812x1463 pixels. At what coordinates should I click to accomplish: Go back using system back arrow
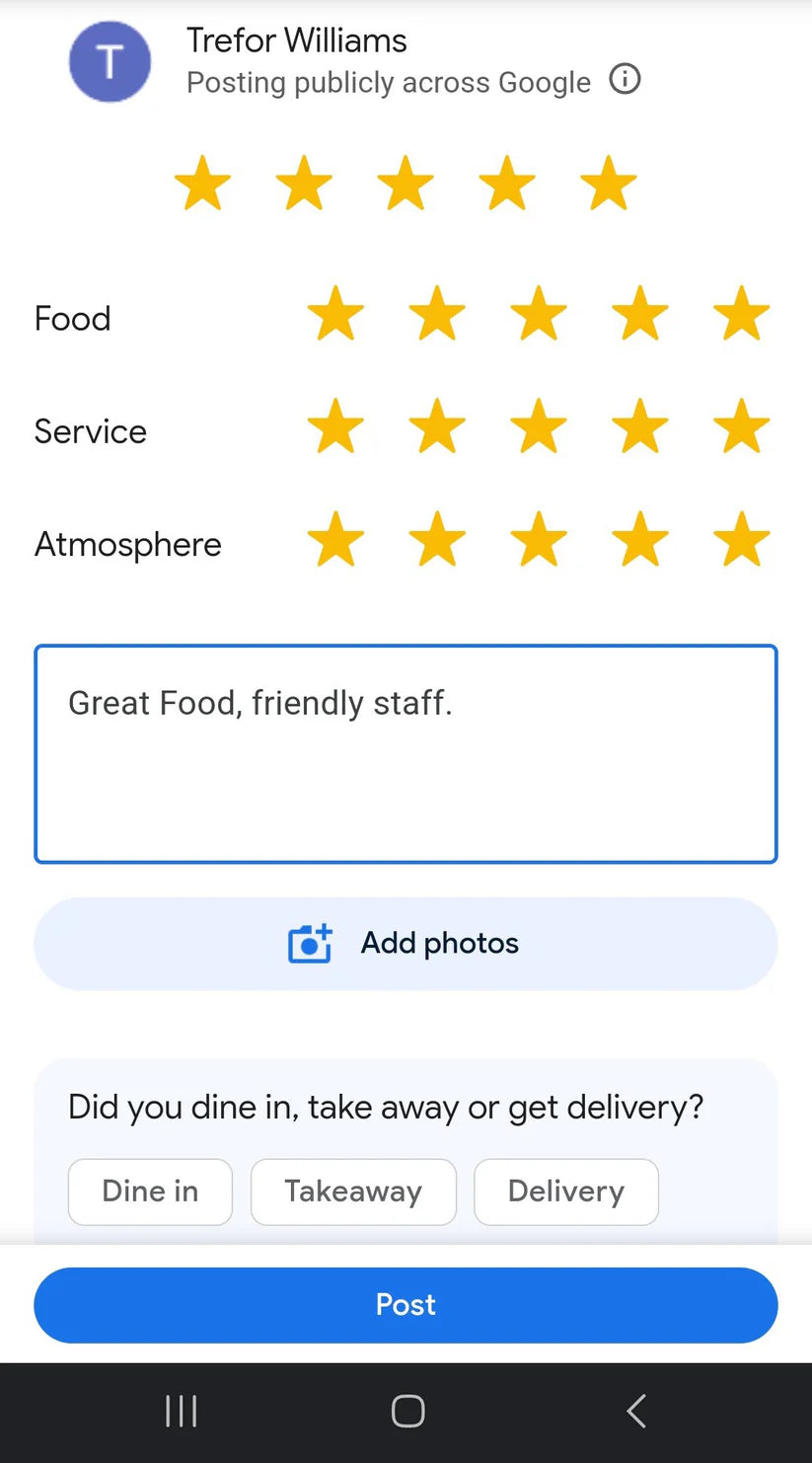coord(636,1411)
